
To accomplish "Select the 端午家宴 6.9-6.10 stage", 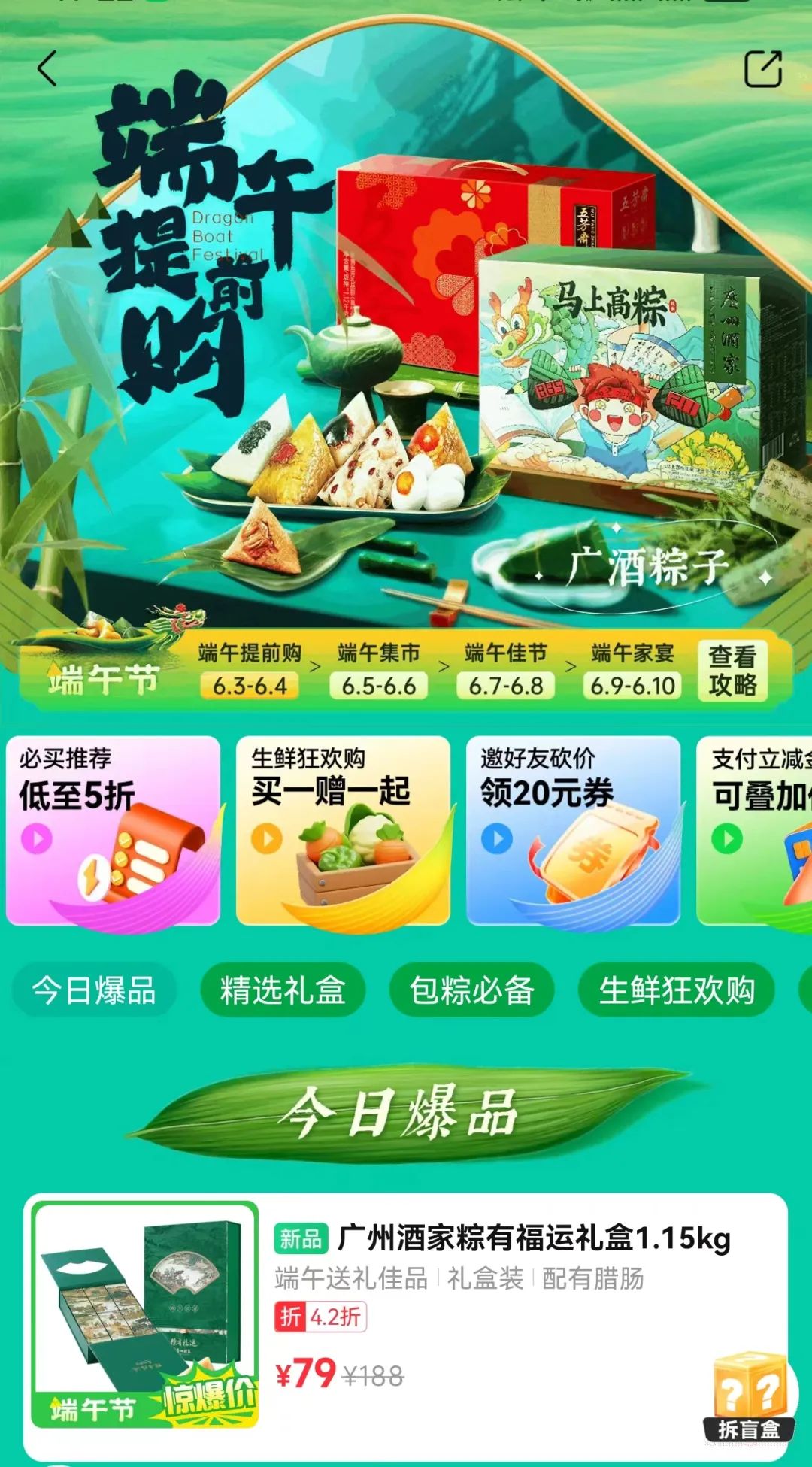I will 632,669.
